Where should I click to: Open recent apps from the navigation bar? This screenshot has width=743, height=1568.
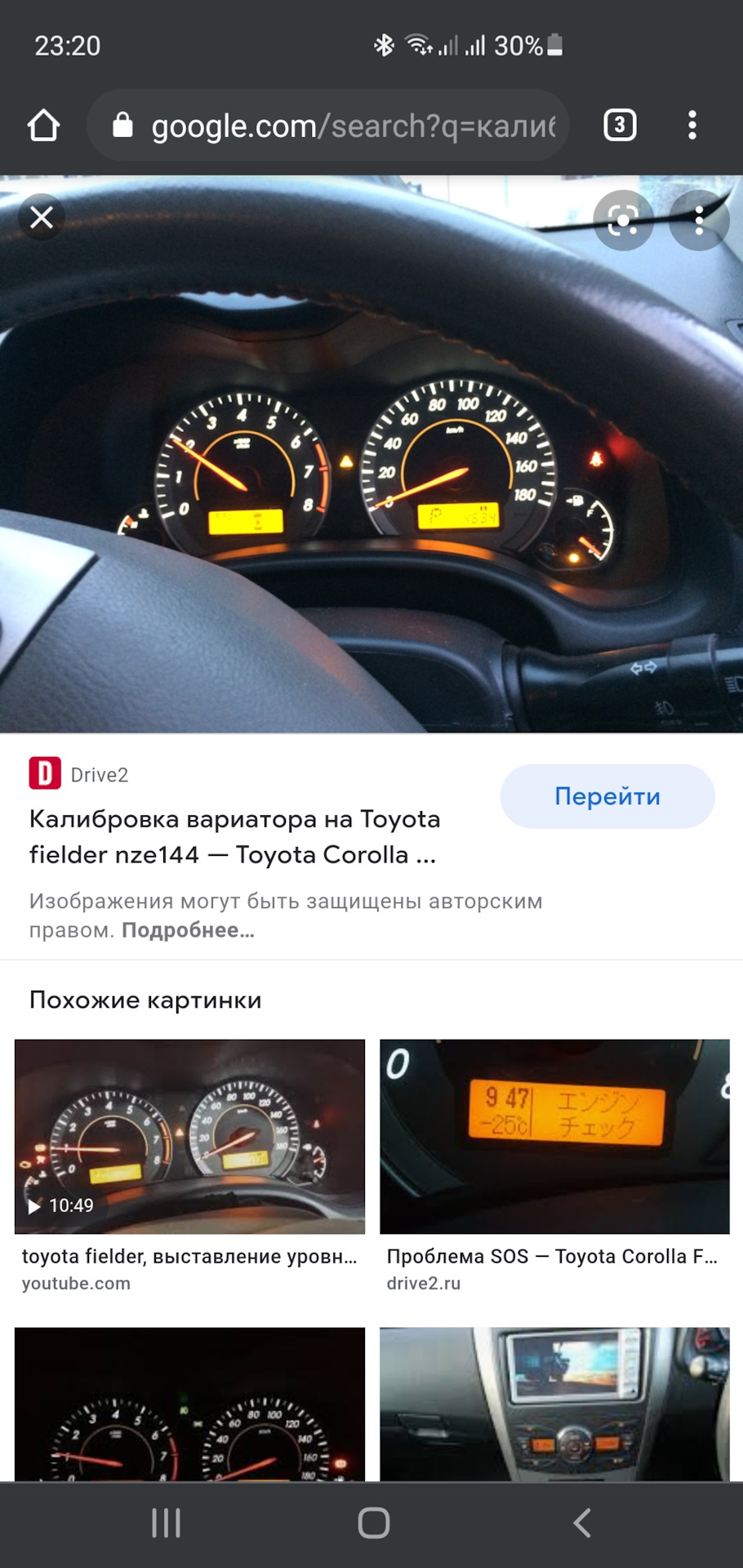coord(166,1523)
